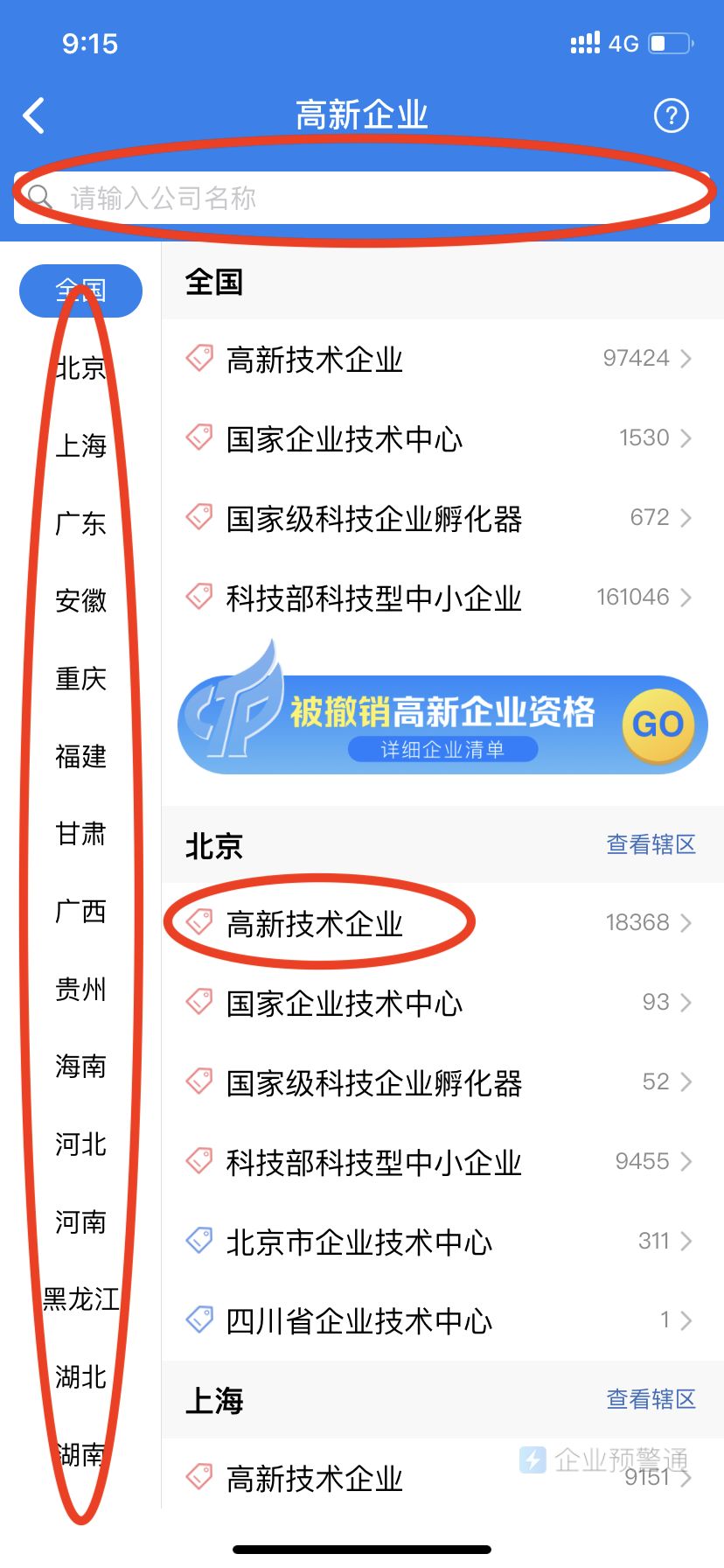Image resolution: width=724 pixels, height=1568 pixels.
Task: Open the 被撤销高新企业资格 banner
Action: [442, 723]
